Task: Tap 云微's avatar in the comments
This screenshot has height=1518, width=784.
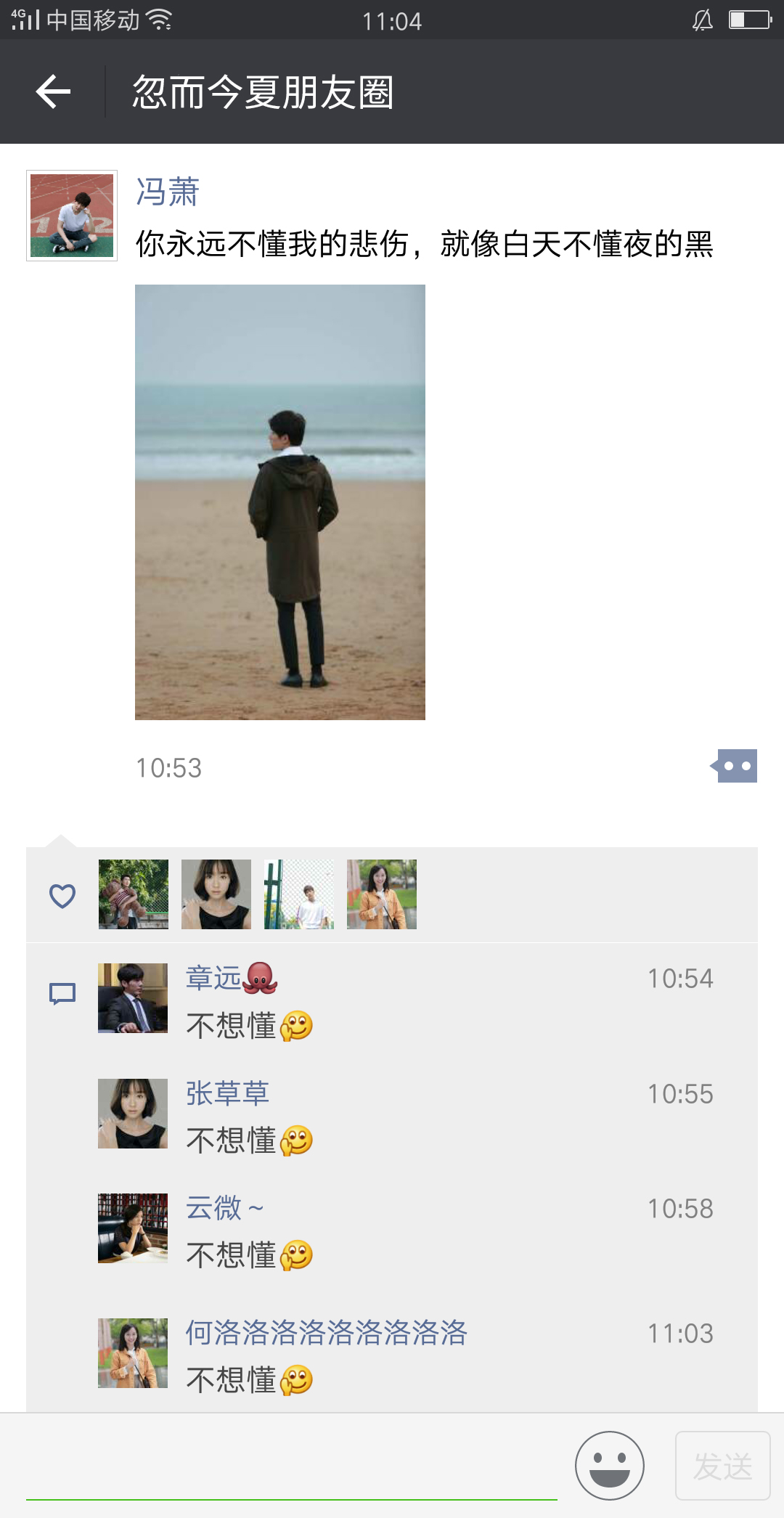Action: coord(133,1228)
